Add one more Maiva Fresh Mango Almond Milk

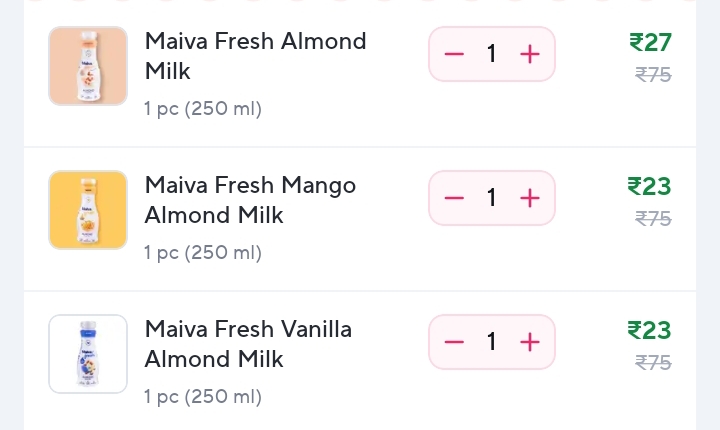[530, 198]
